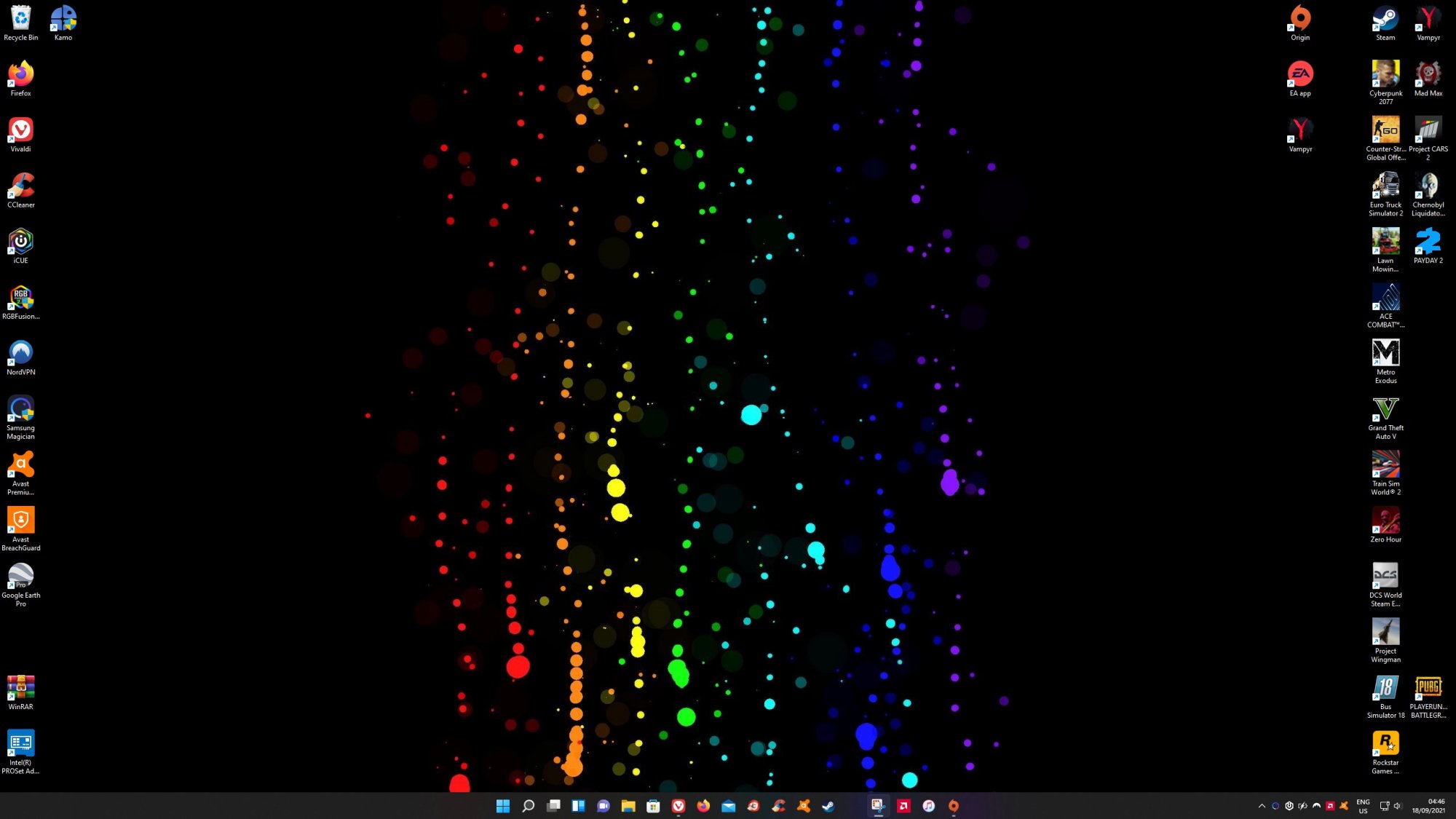The width and height of the screenshot is (1456, 819).
Task: Launch Microsoft Store from taskbar
Action: (x=653, y=806)
